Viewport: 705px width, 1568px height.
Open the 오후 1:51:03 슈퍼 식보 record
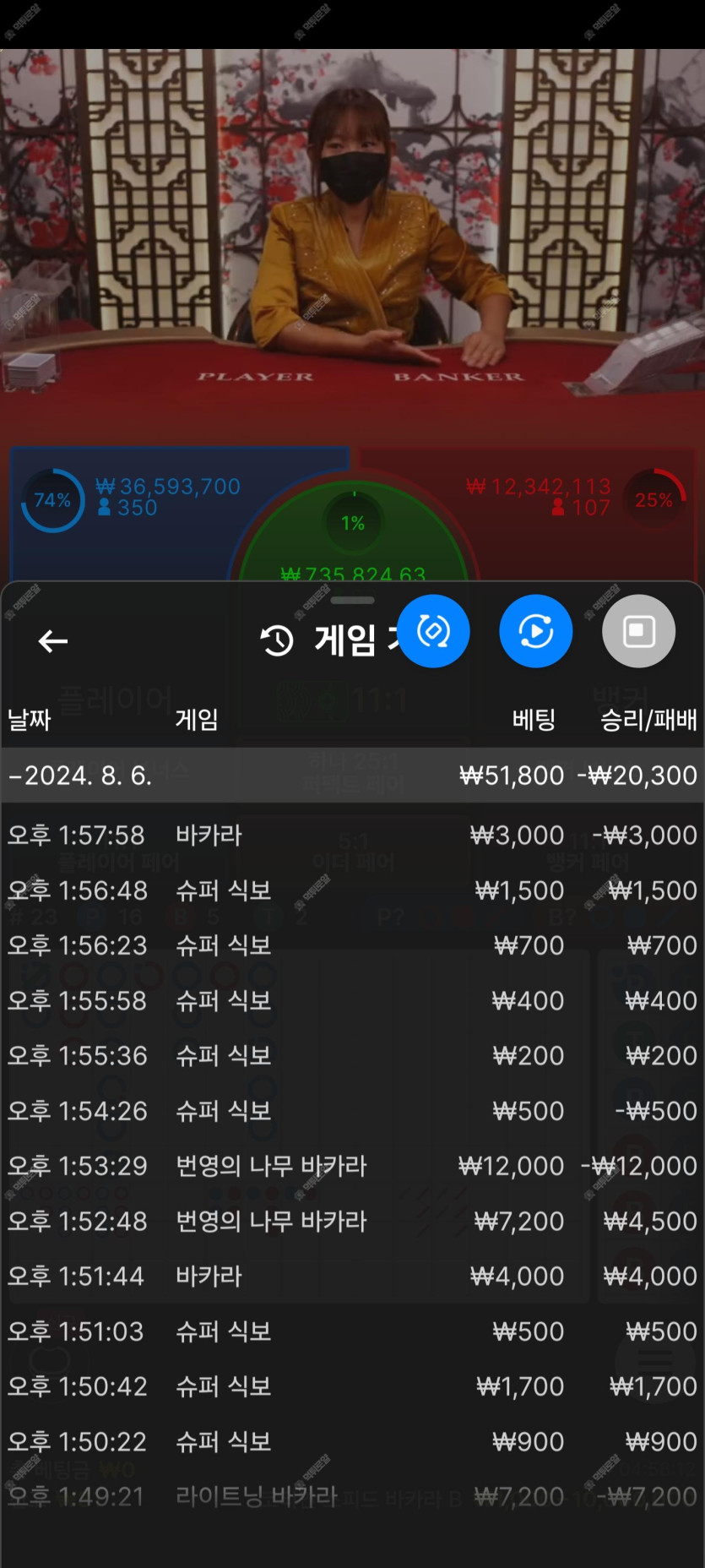352,1331
